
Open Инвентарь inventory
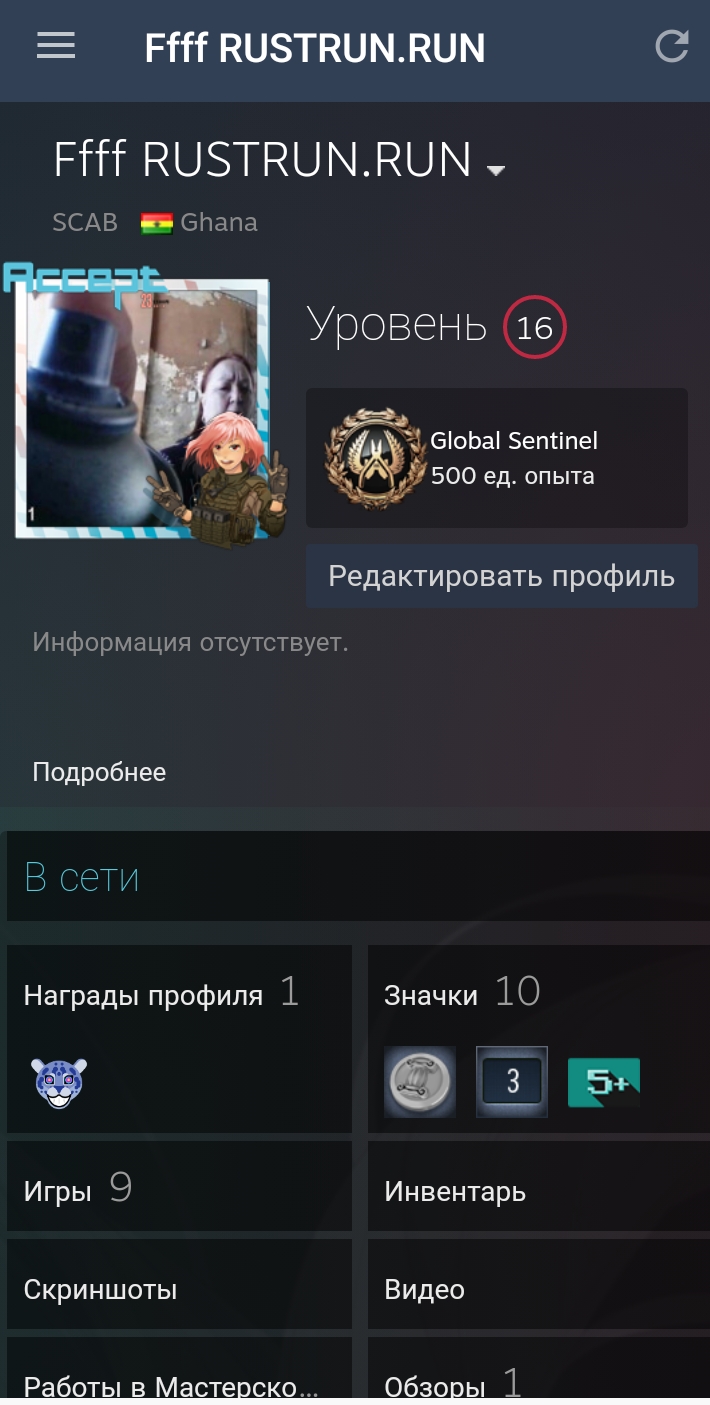tap(539, 1186)
